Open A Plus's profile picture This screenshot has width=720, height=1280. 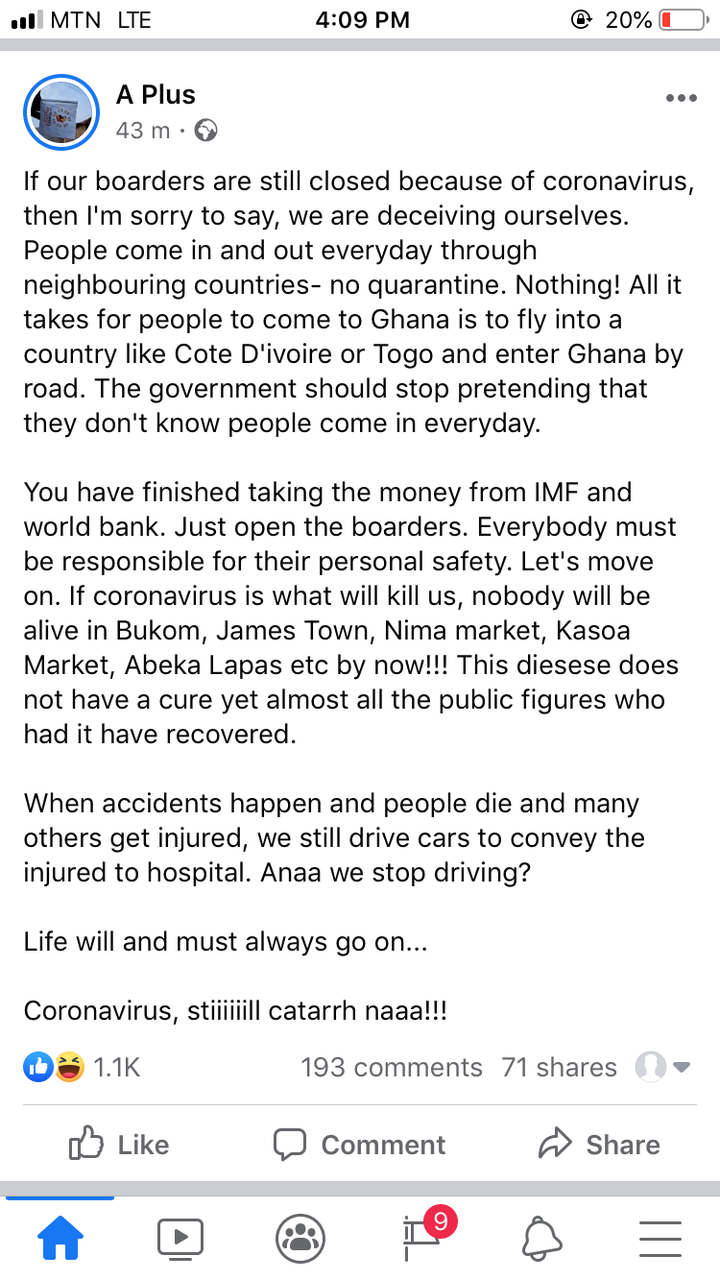click(61, 112)
